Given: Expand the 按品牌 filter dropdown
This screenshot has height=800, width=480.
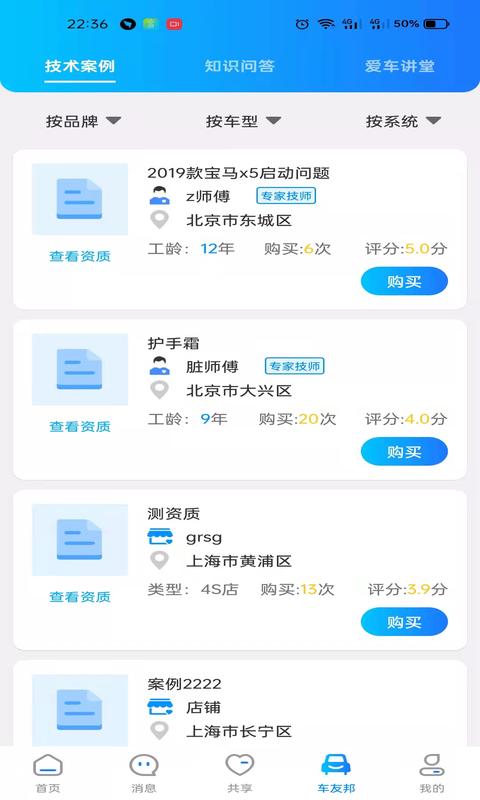Looking at the screenshot, I should coord(83,121).
